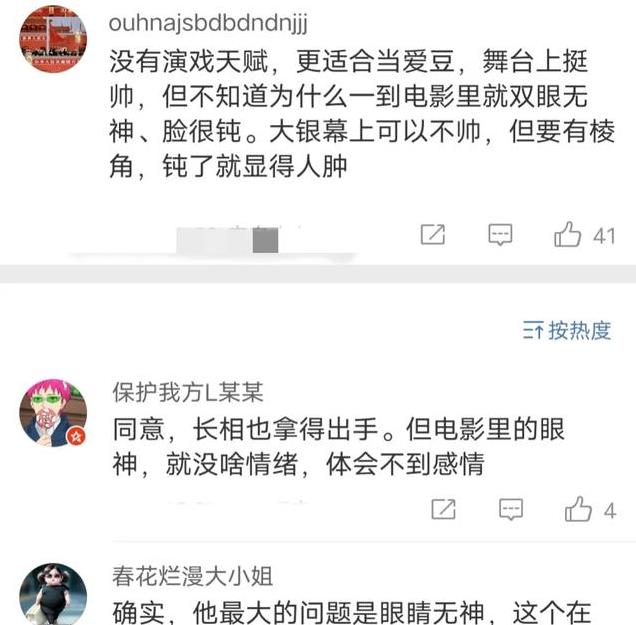This screenshot has width=636, height=625.
Task: Comment on the reply by 保护我方L某某
Action: pyautogui.click(x=511, y=509)
